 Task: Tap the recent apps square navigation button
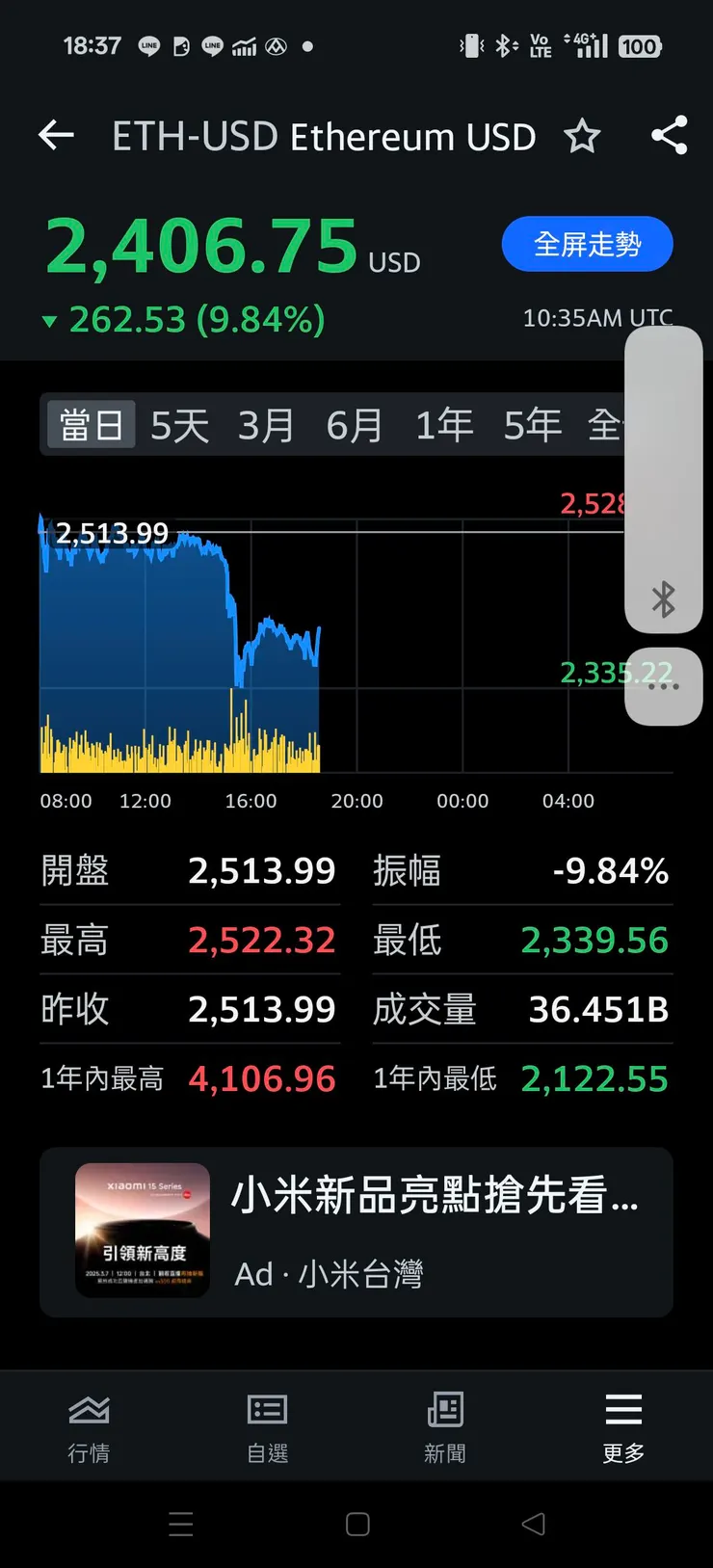(356, 1524)
